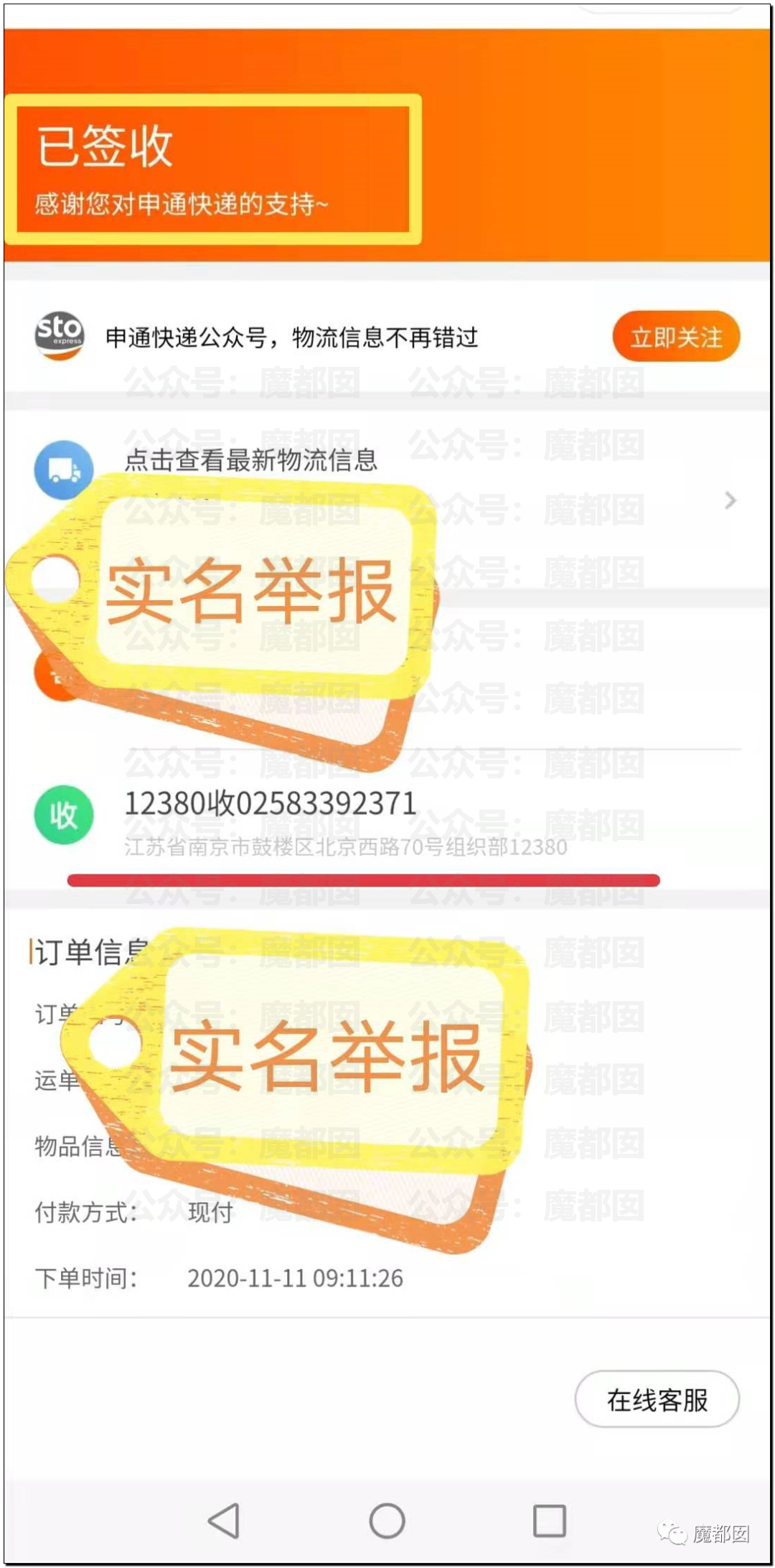
Task: Return to the home screen
Action: point(387,1521)
